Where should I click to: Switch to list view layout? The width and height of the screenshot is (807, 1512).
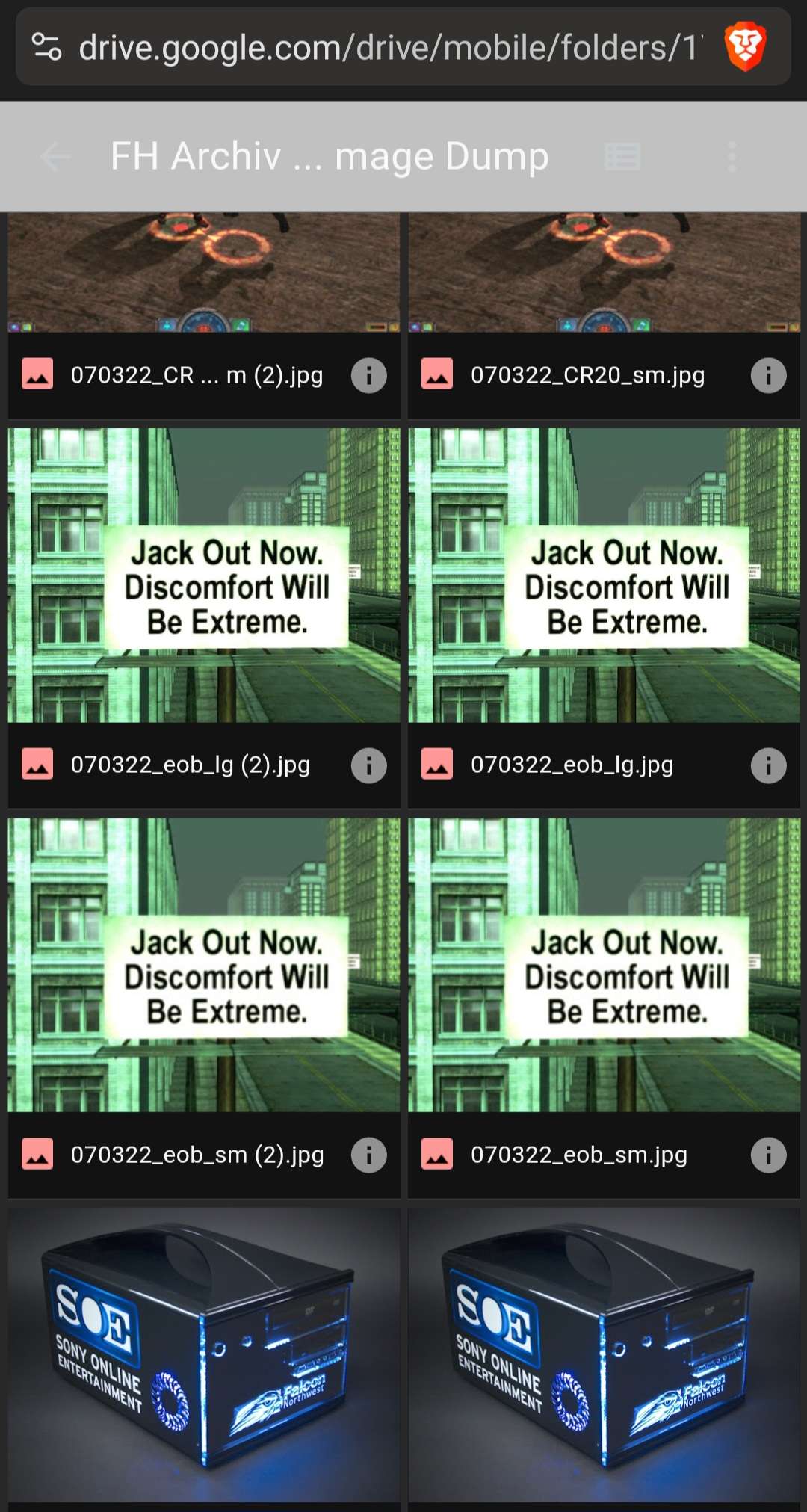[x=622, y=157]
